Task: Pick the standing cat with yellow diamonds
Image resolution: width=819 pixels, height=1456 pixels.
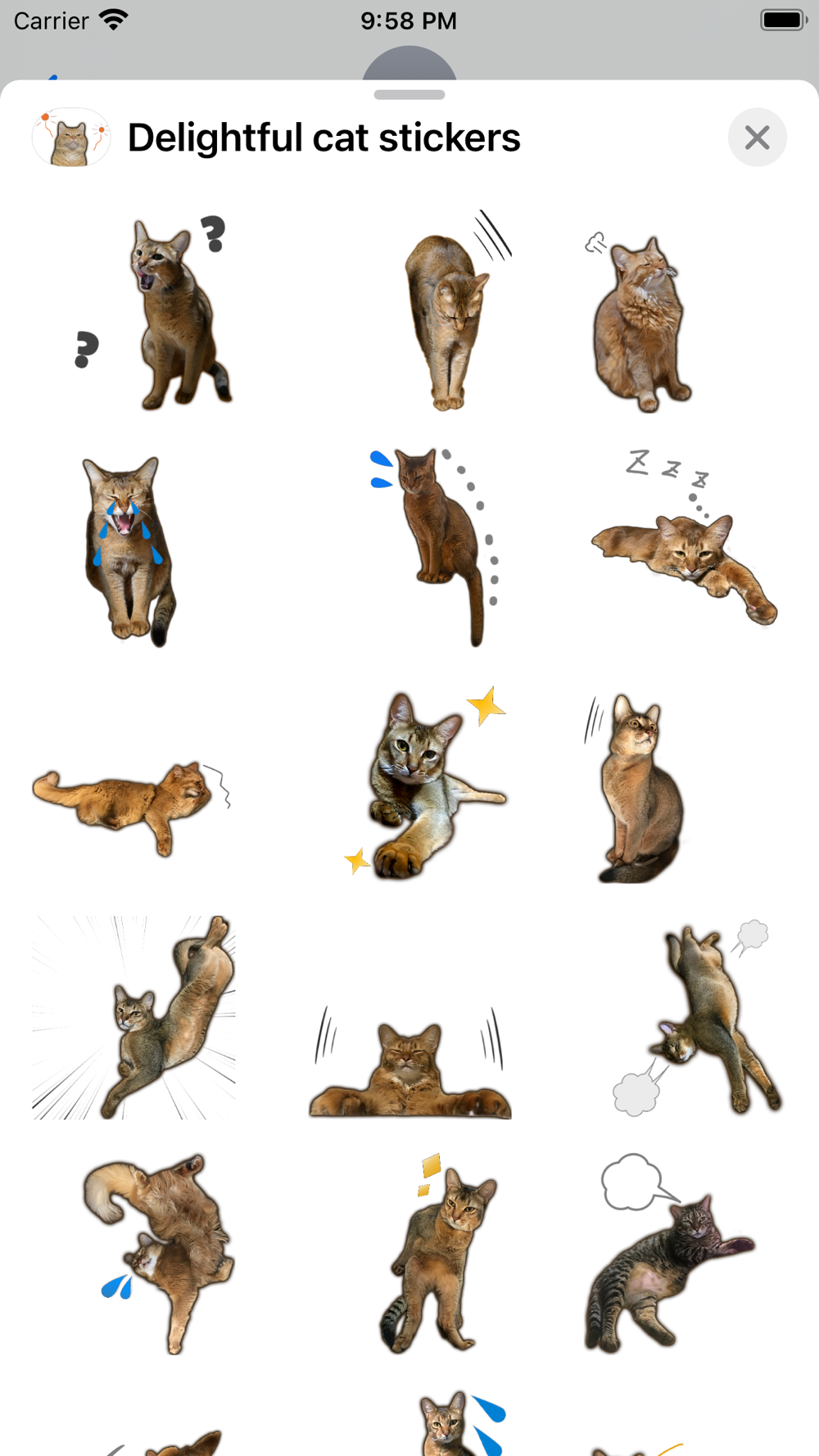Action: (x=439, y=1253)
